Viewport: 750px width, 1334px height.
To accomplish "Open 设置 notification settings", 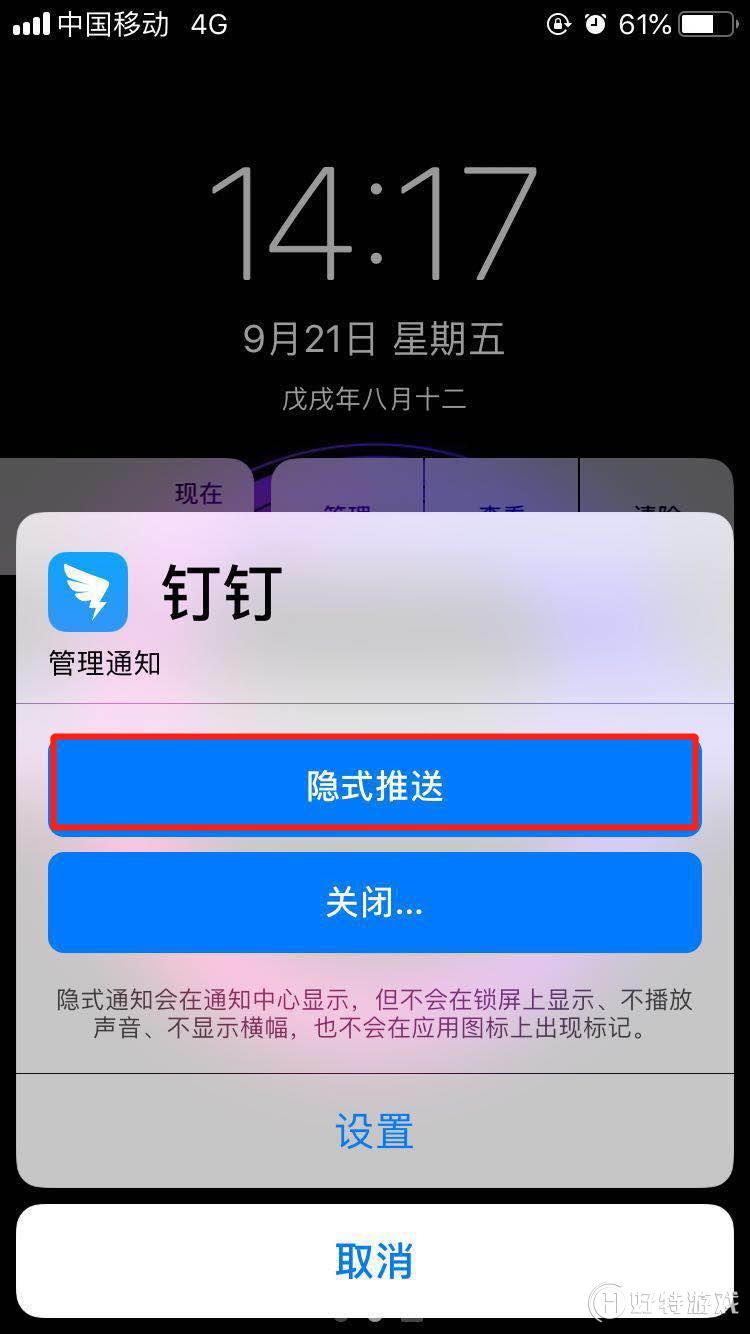I will coord(374,1131).
